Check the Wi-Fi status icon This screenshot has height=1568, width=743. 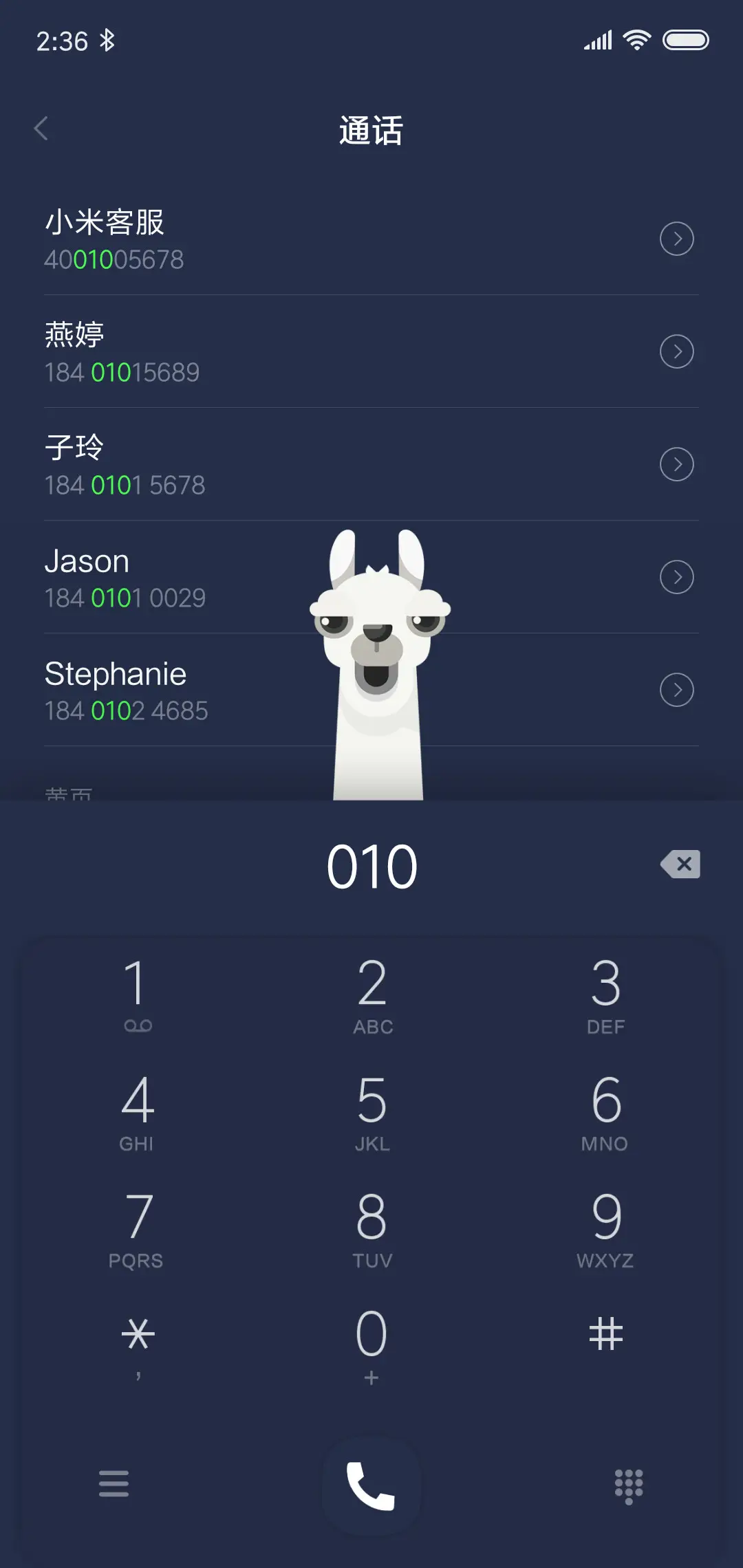636,39
